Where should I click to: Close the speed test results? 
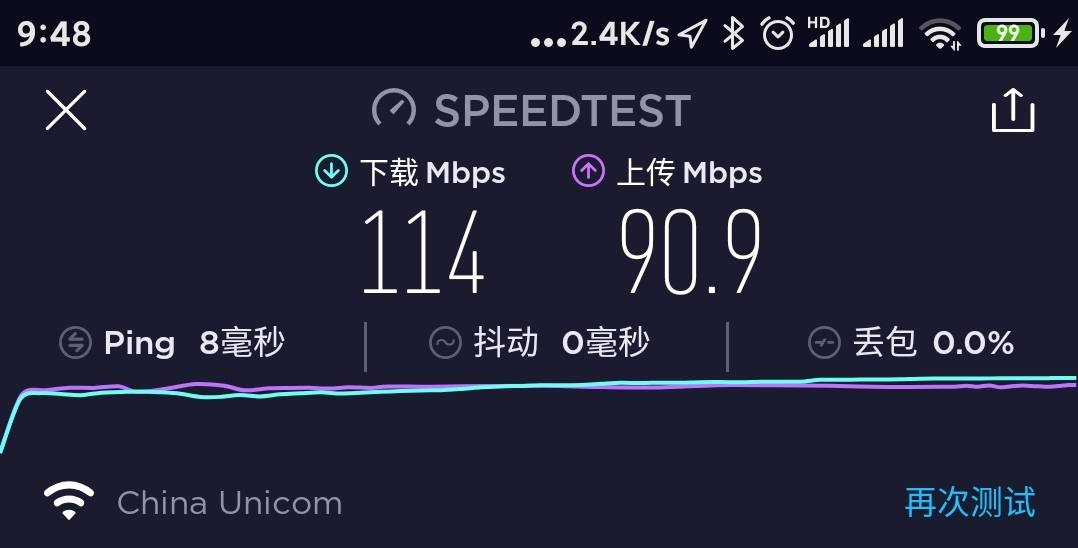pyautogui.click(x=66, y=110)
